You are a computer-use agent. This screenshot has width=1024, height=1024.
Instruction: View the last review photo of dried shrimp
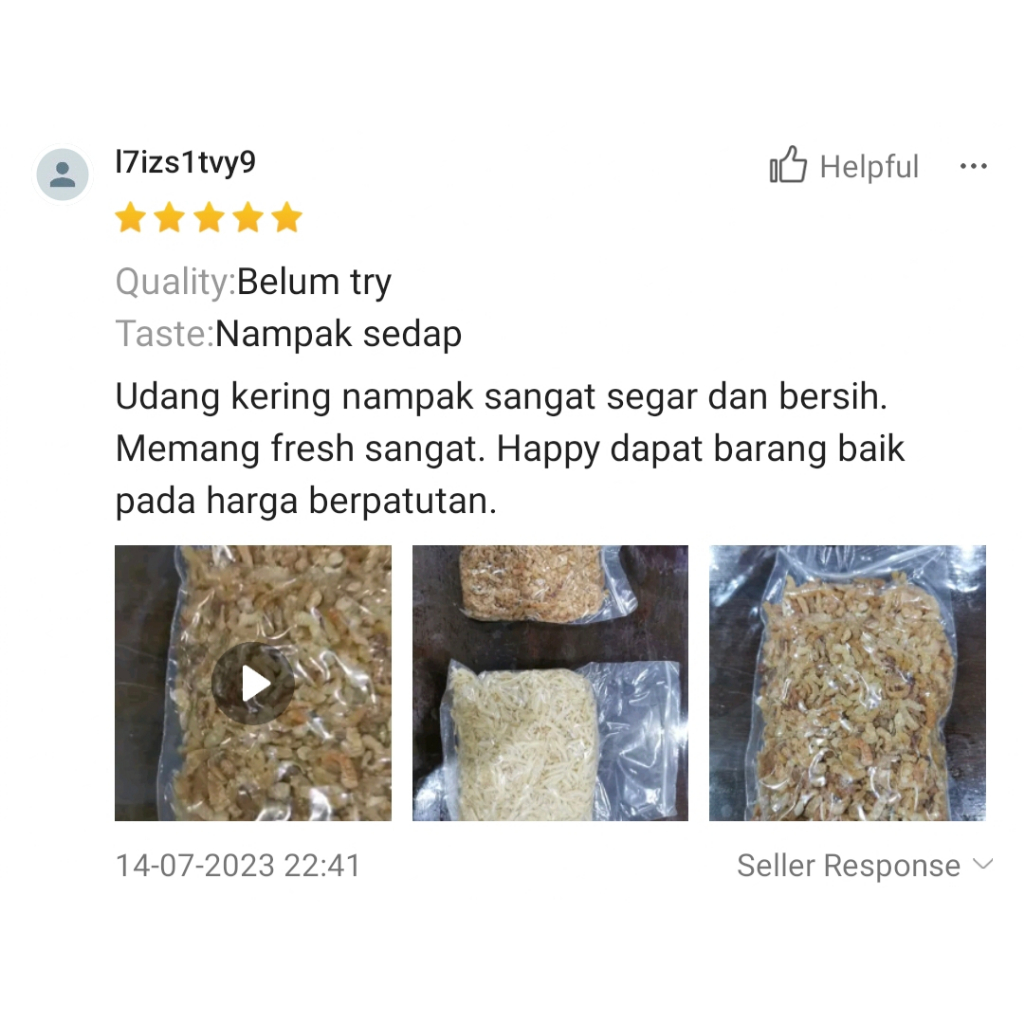[x=847, y=683]
